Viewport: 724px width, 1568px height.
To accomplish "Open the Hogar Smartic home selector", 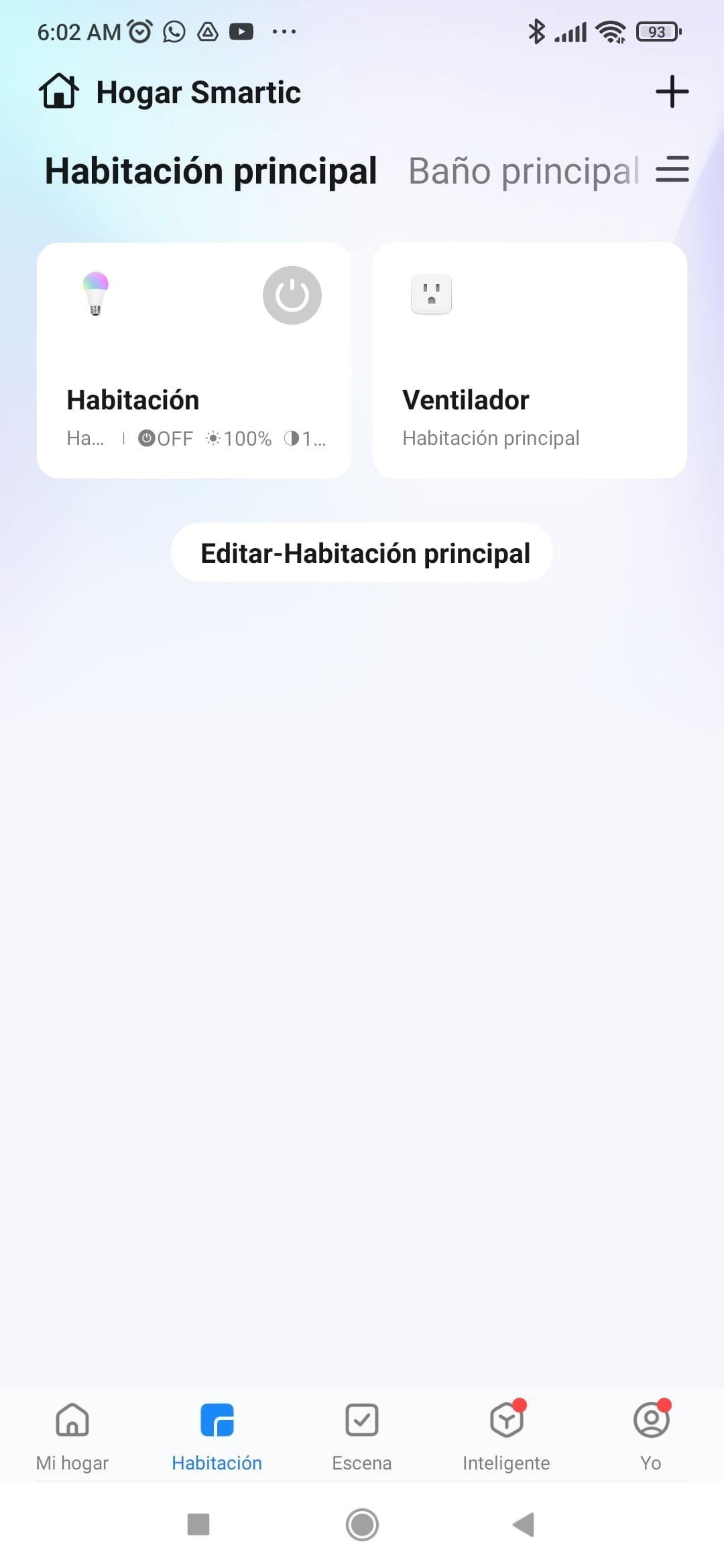I will 171,92.
